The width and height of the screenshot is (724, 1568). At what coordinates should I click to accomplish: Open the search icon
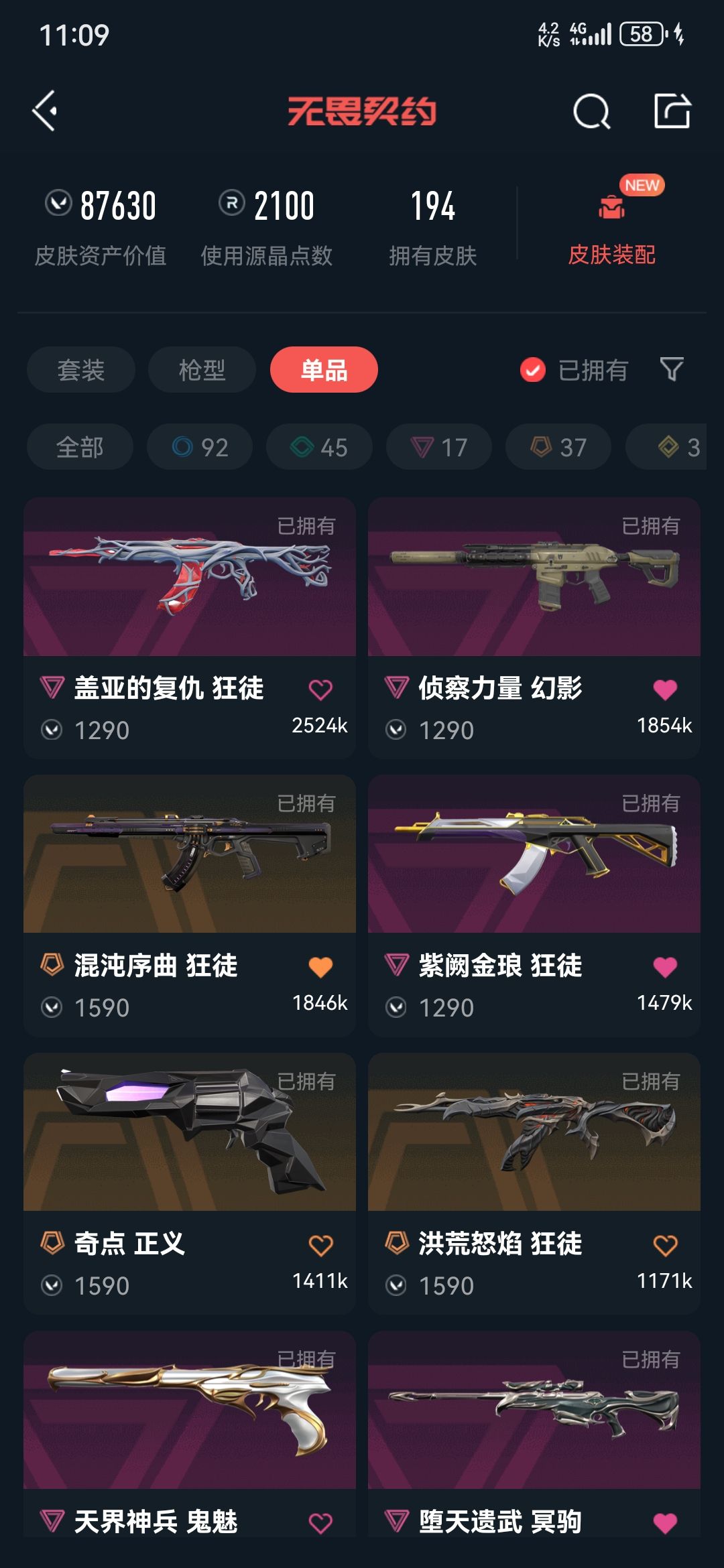591,111
